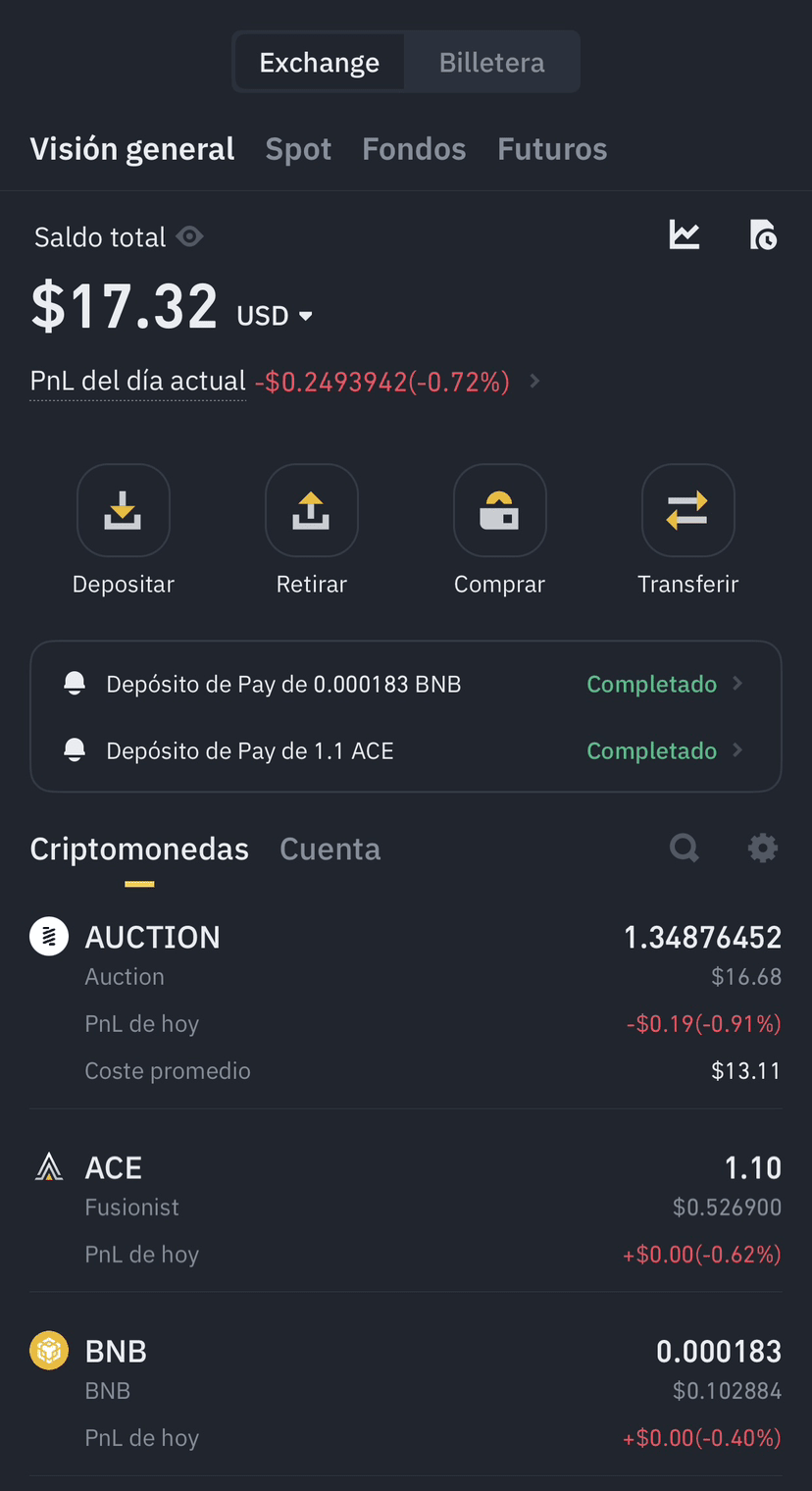Open the AUCTION holding details
The image size is (812, 1491).
pyautogui.click(x=406, y=1003)
